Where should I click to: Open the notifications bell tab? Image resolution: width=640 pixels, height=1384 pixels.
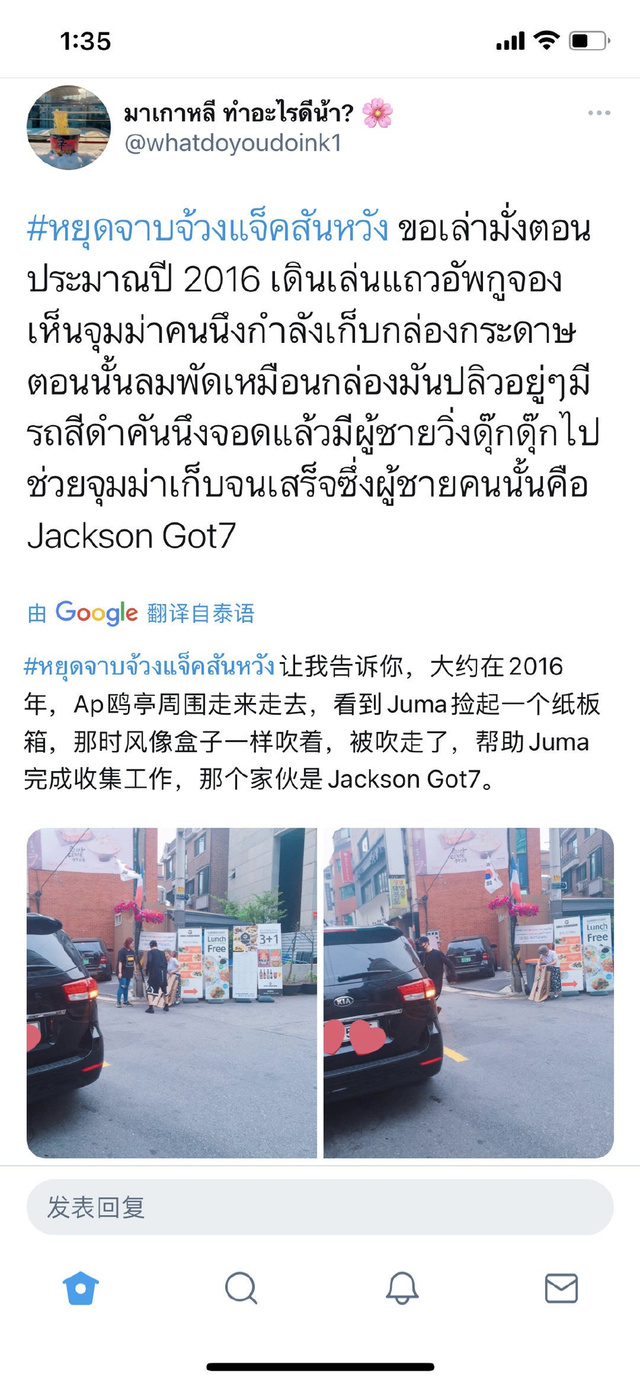[x=401, y=1288]
